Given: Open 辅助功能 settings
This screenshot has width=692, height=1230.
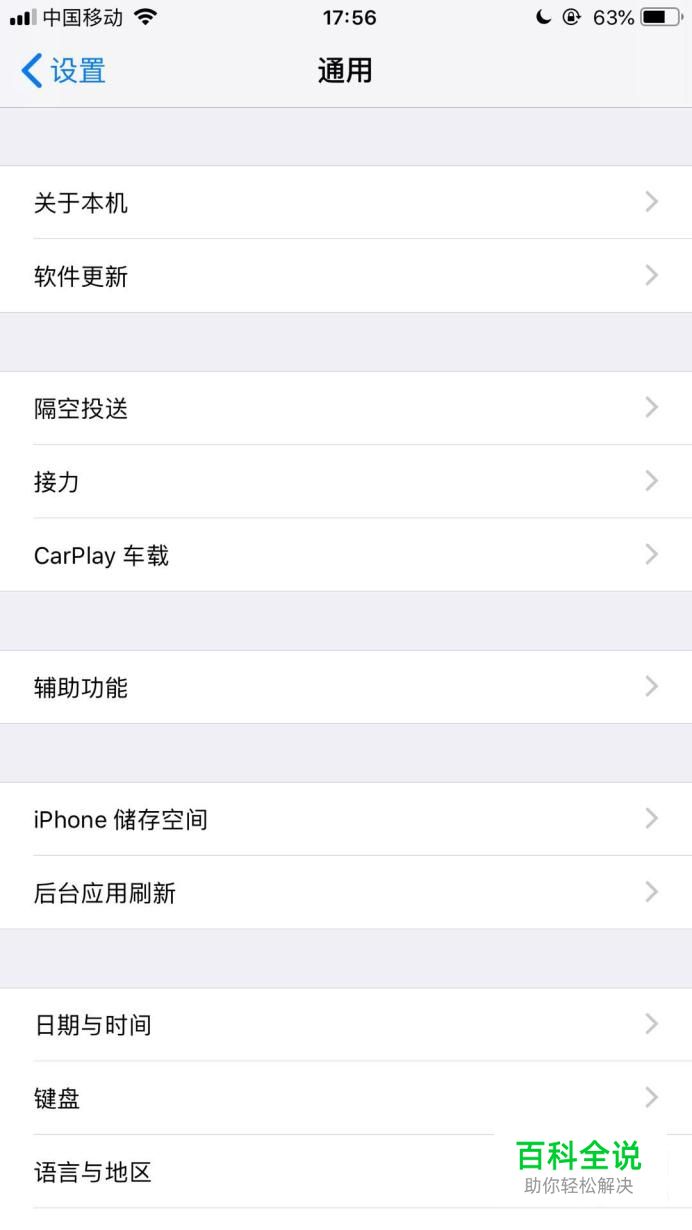Looking at the screenshot, I should coord(345,687).
